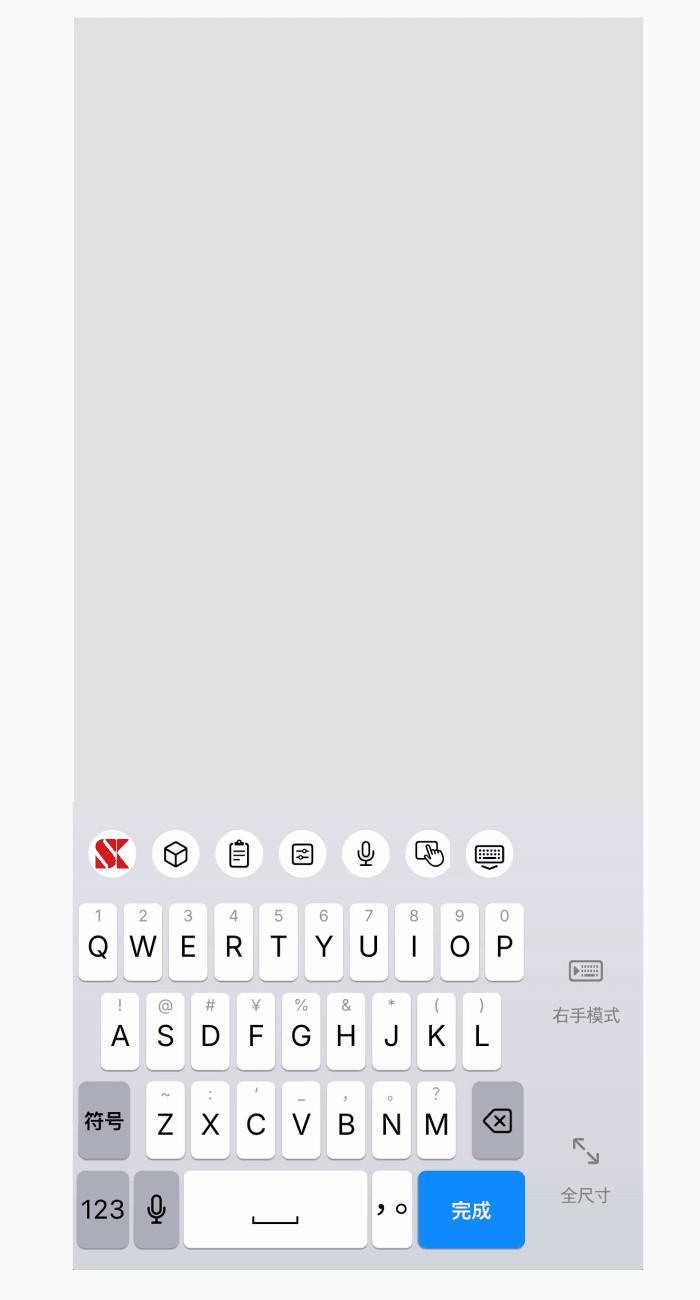Hide the keyboard with the collapse icon

point(490,854)
